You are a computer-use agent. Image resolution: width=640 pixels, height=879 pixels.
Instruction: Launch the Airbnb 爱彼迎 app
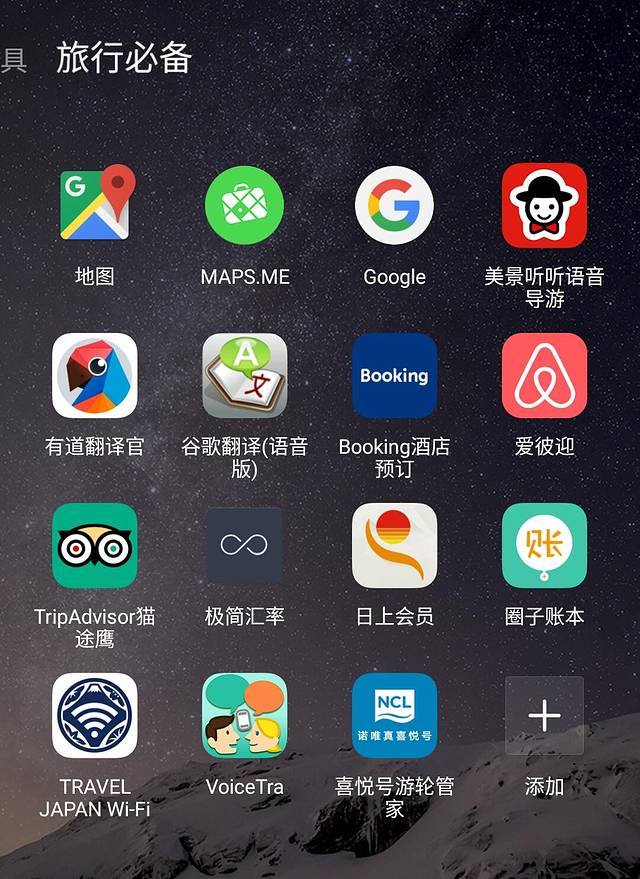(x=544, y=375)
